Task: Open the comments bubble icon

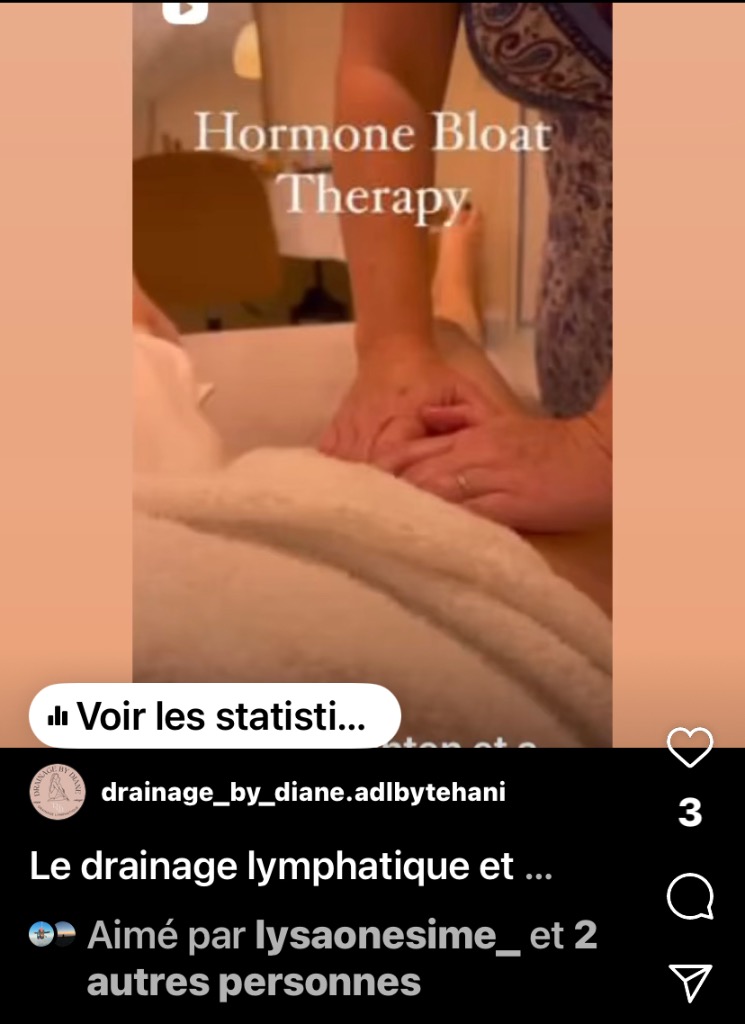Action: tap(690, 897)
